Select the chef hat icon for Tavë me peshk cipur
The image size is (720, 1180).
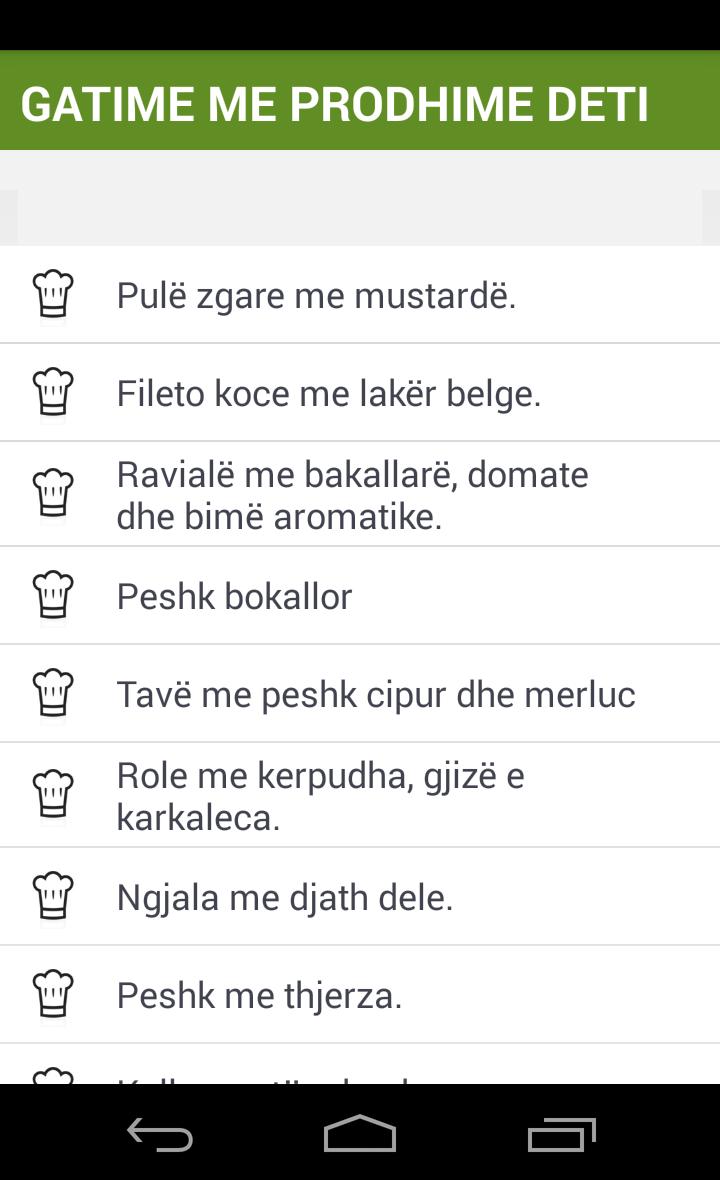pos(55,693)
